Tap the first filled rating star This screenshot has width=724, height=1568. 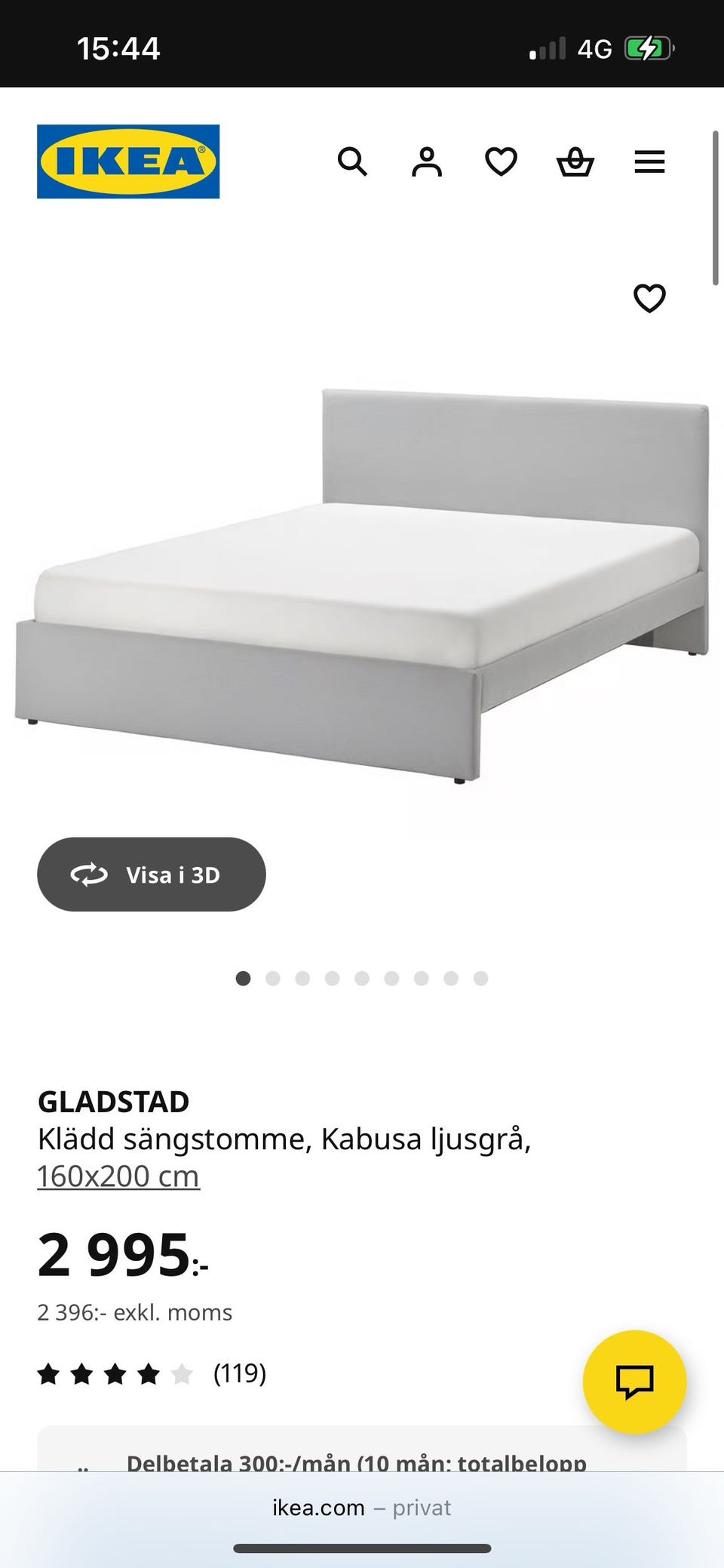tap(50, 1373)
